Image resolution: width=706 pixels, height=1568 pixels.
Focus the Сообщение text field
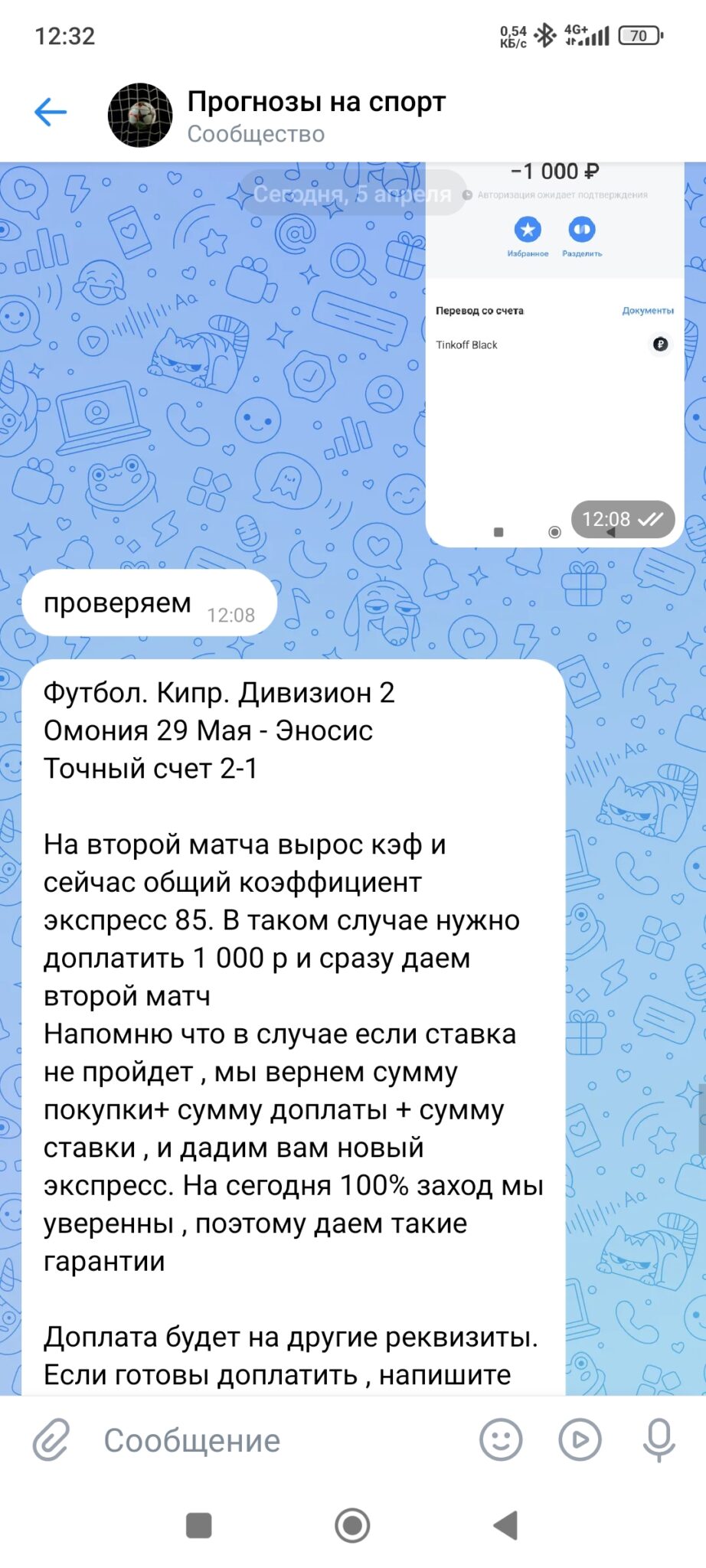(x=276, y=1440)
